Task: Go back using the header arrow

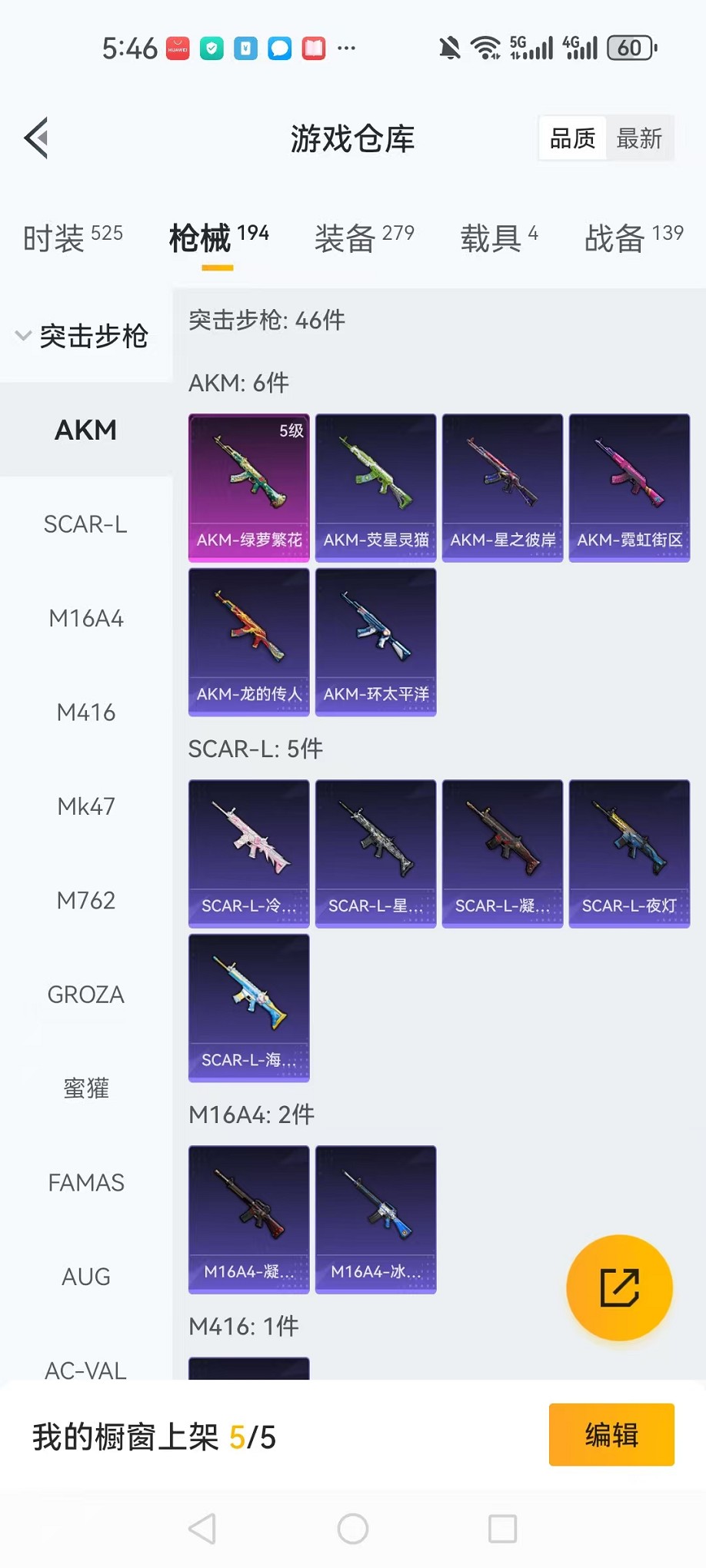Action: pyautogui.click(x=36, y=138)
